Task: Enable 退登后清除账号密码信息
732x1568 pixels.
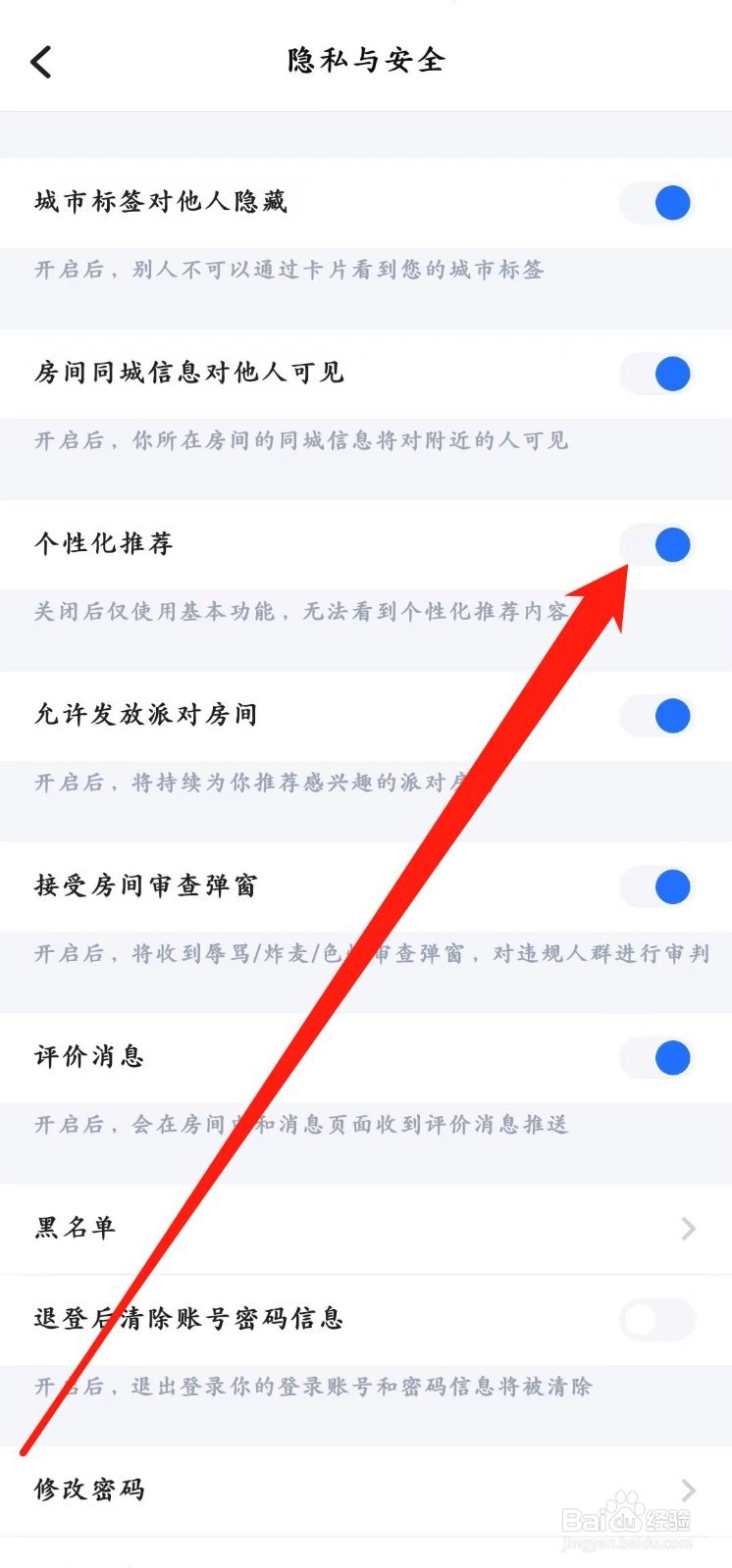Action: point(655,1320)
